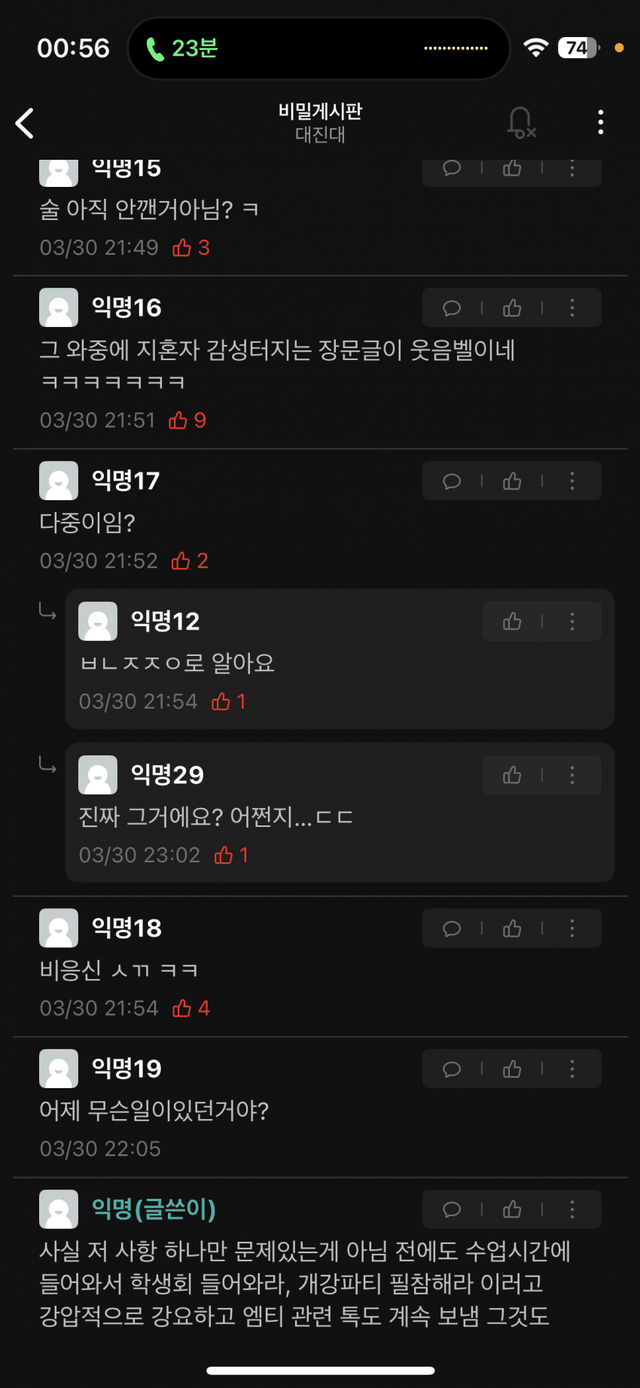640x1388 pixels.
Task: Like 익명12's reply
Action: click(x=512, y=622)
